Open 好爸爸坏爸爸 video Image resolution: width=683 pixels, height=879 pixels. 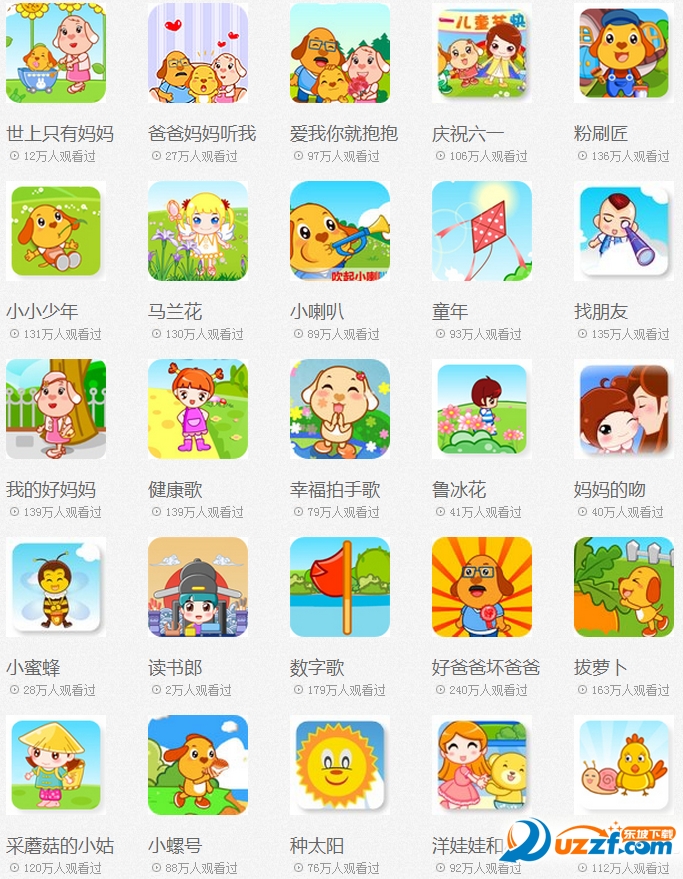point(482,587)
